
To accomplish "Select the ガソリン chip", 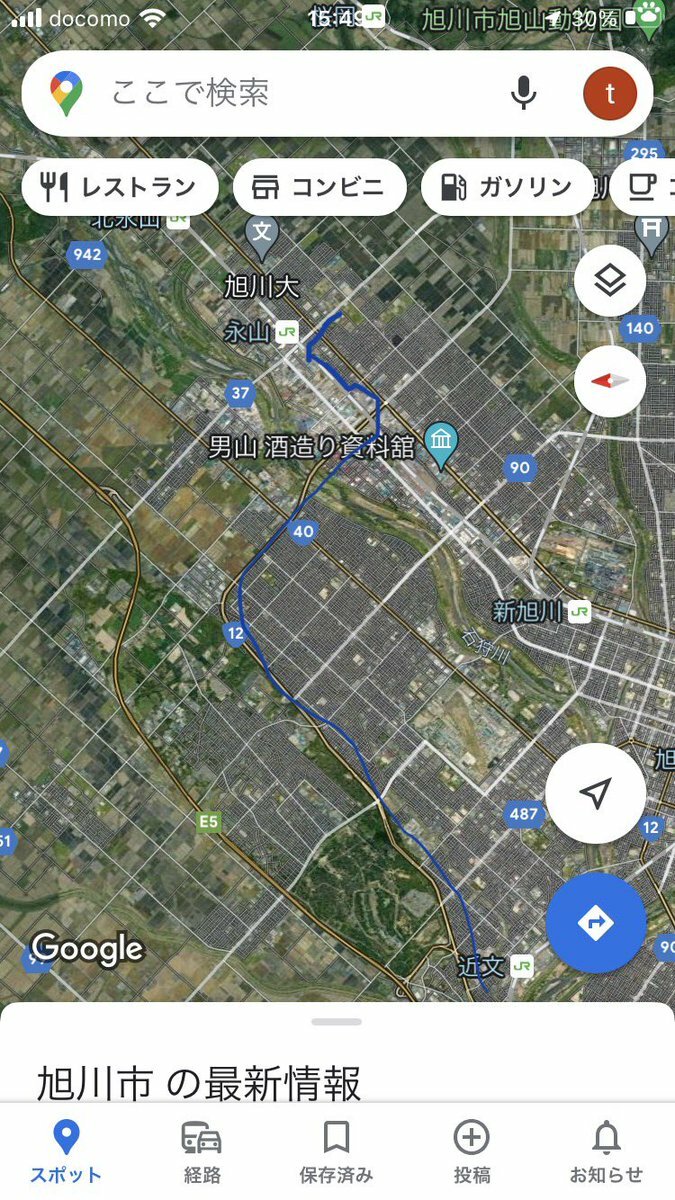I will [x=507, y=187].
